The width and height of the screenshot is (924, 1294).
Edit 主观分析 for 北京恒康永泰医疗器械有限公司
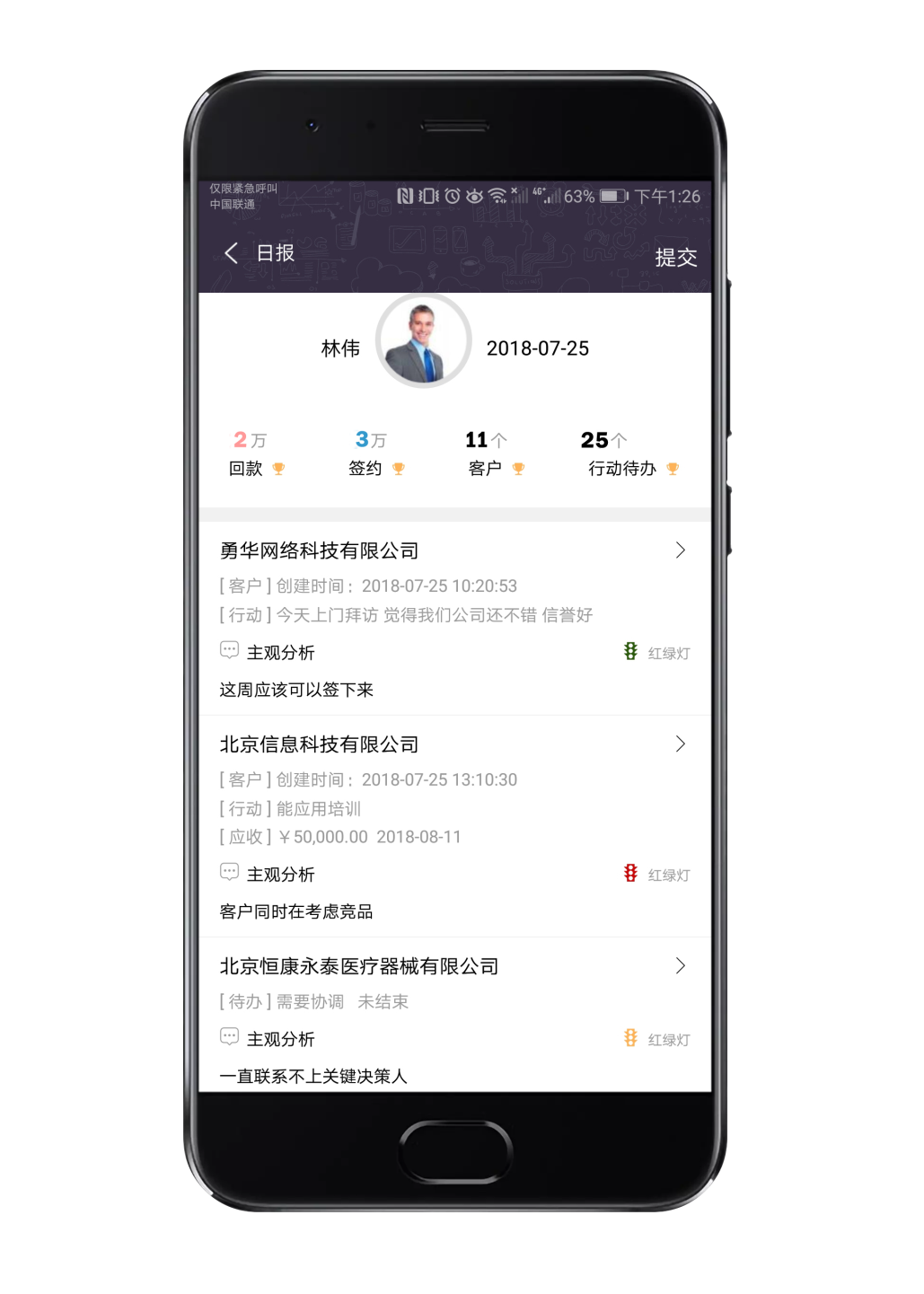click(269, 1038)
